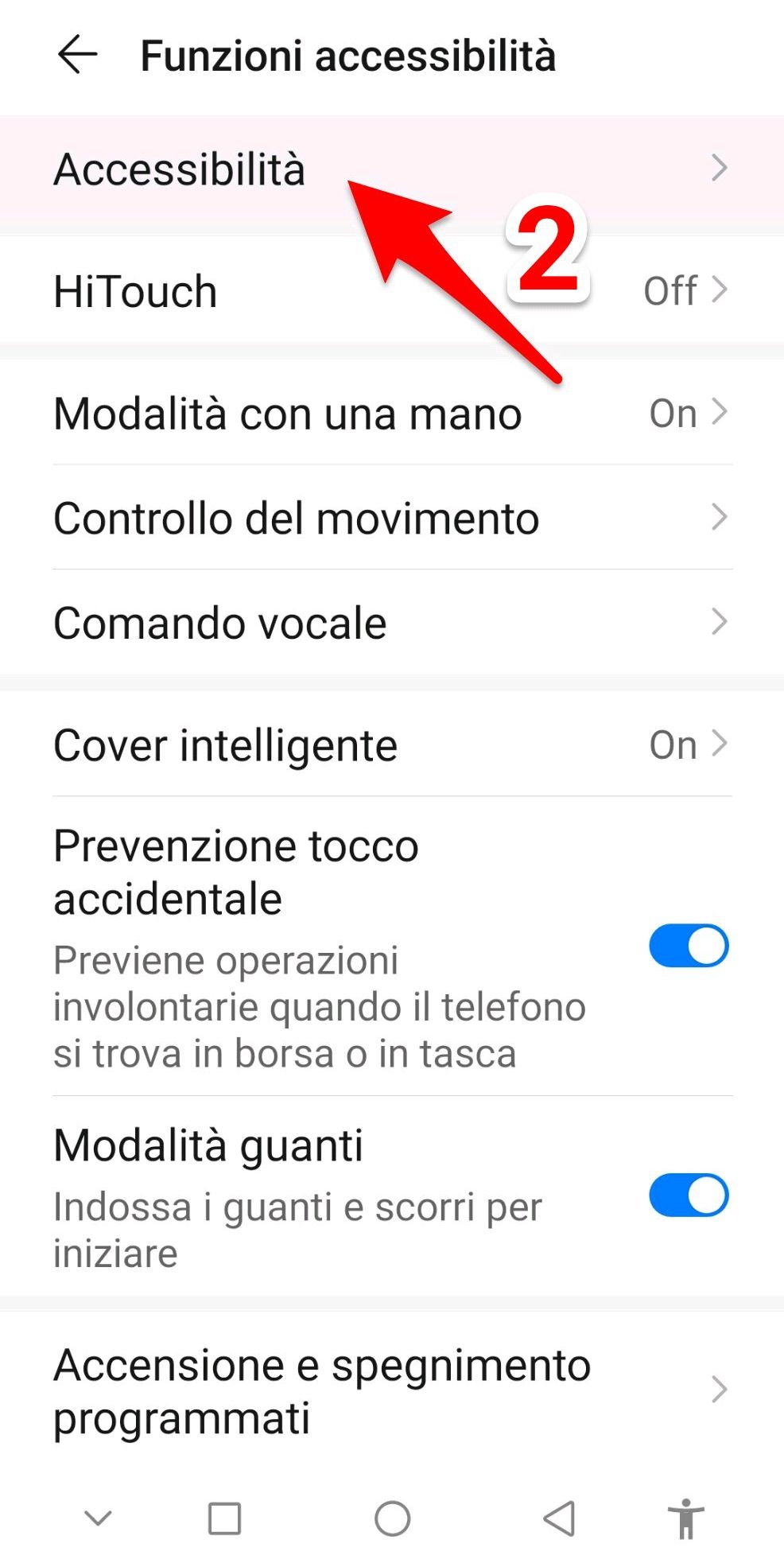This screenshot has height=1563, width=784.
Task: Open Modalità con una mano
Action: click(392, 413)
